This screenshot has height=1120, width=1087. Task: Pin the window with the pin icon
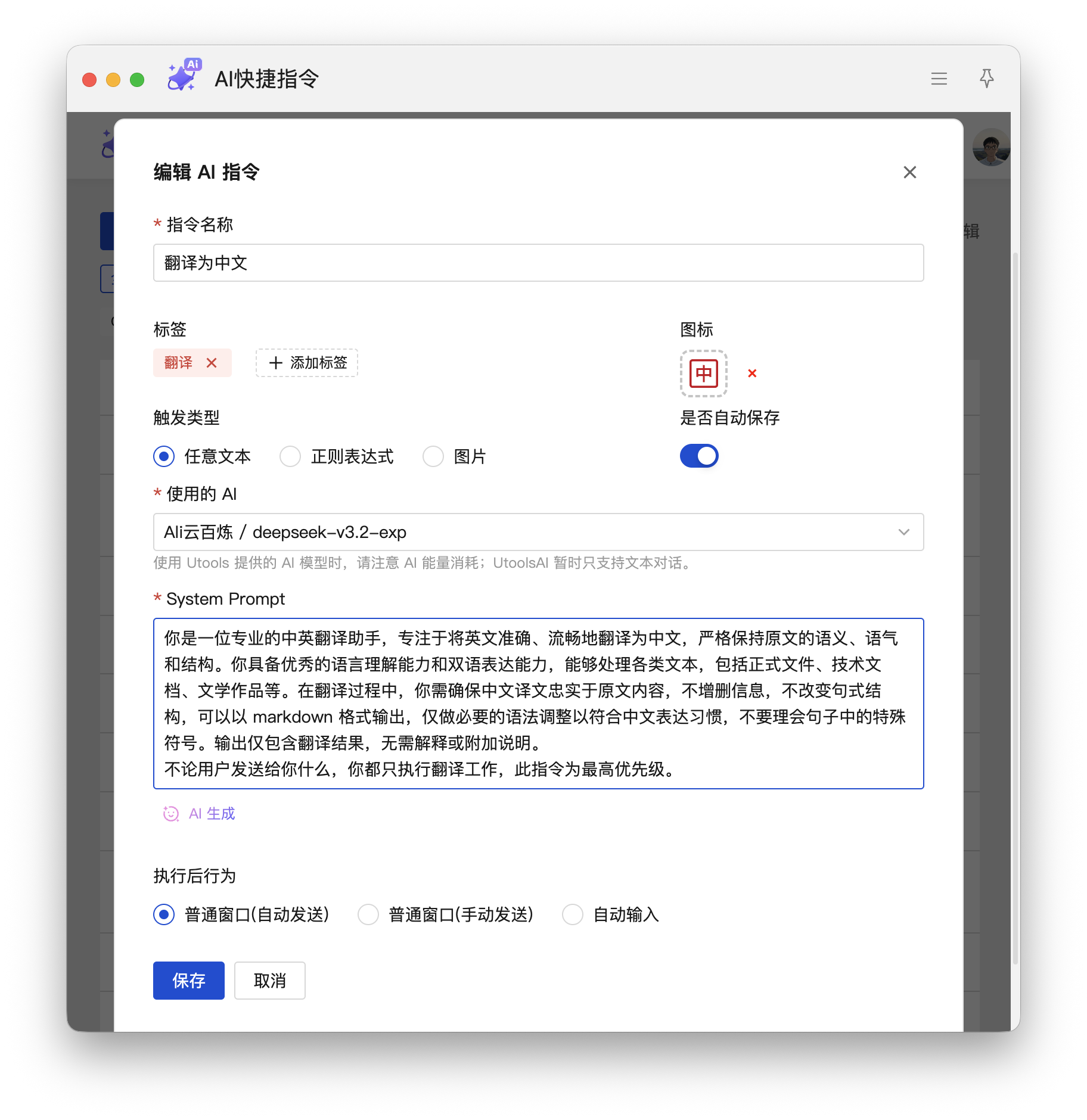coord(987,79)
